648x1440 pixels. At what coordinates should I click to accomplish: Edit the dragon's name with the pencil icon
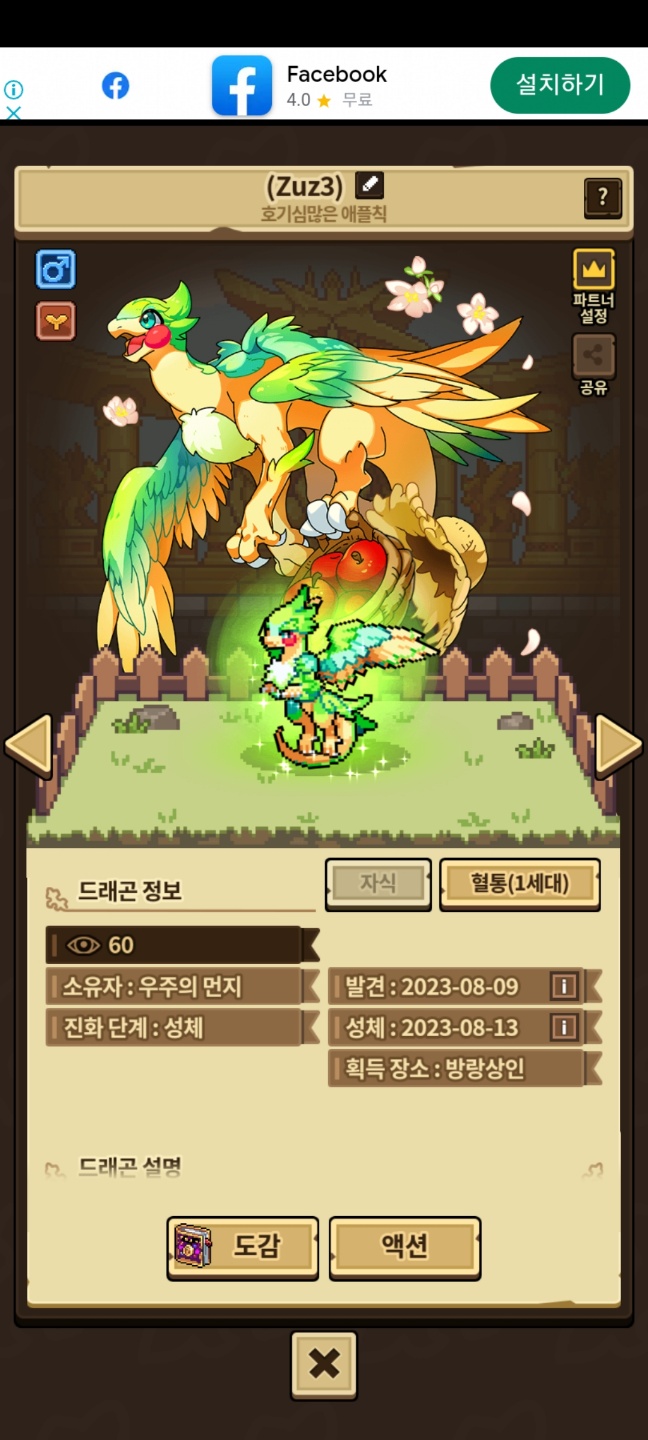(369, 185)
